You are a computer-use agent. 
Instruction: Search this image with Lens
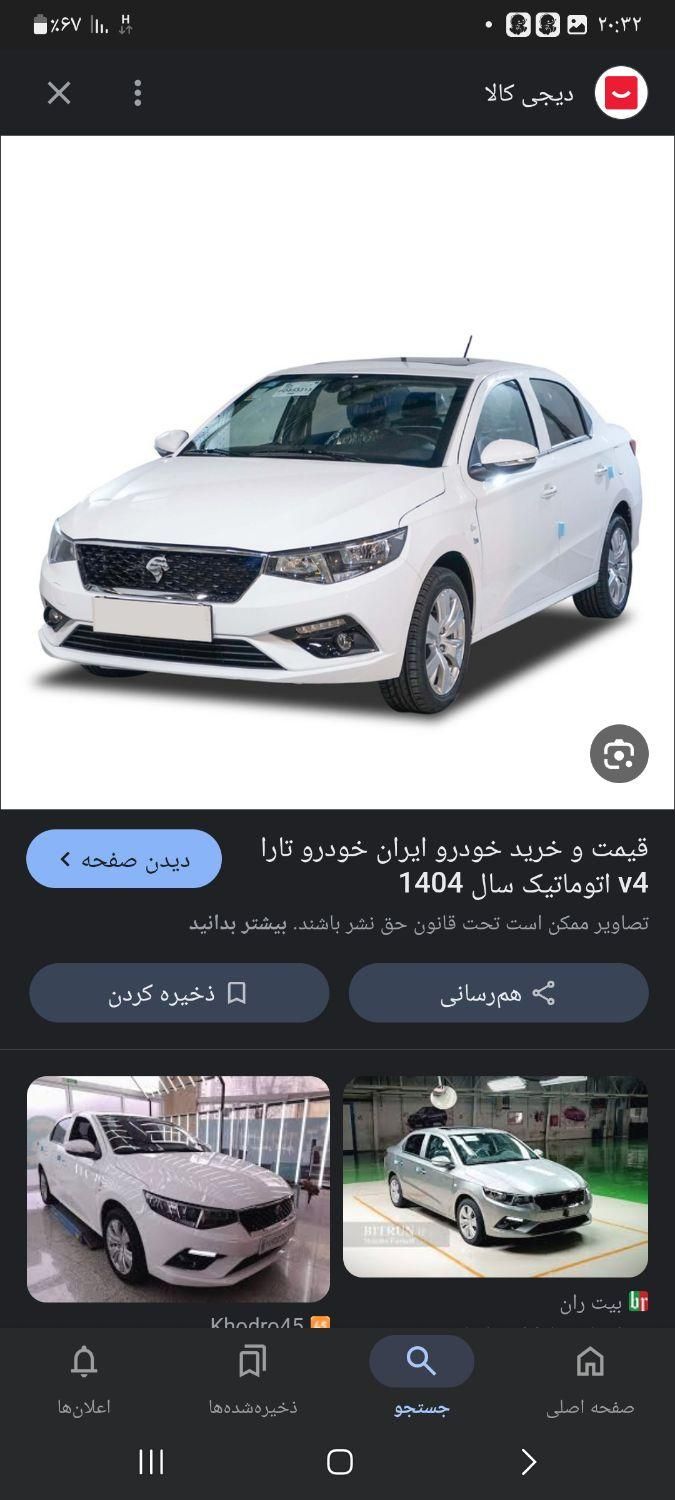(x=619, y=754)
